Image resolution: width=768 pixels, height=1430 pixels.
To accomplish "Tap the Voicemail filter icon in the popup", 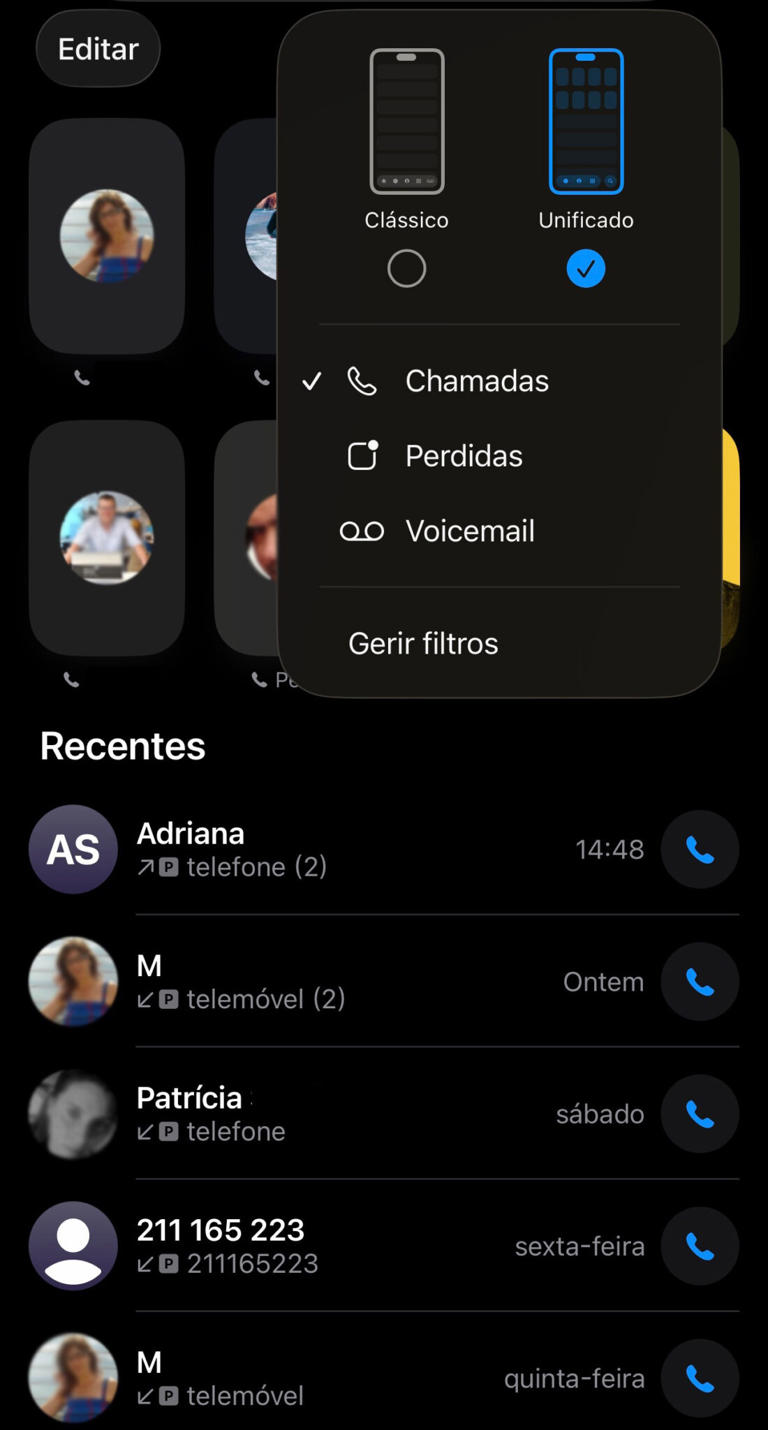I will [x=362, y=530].
